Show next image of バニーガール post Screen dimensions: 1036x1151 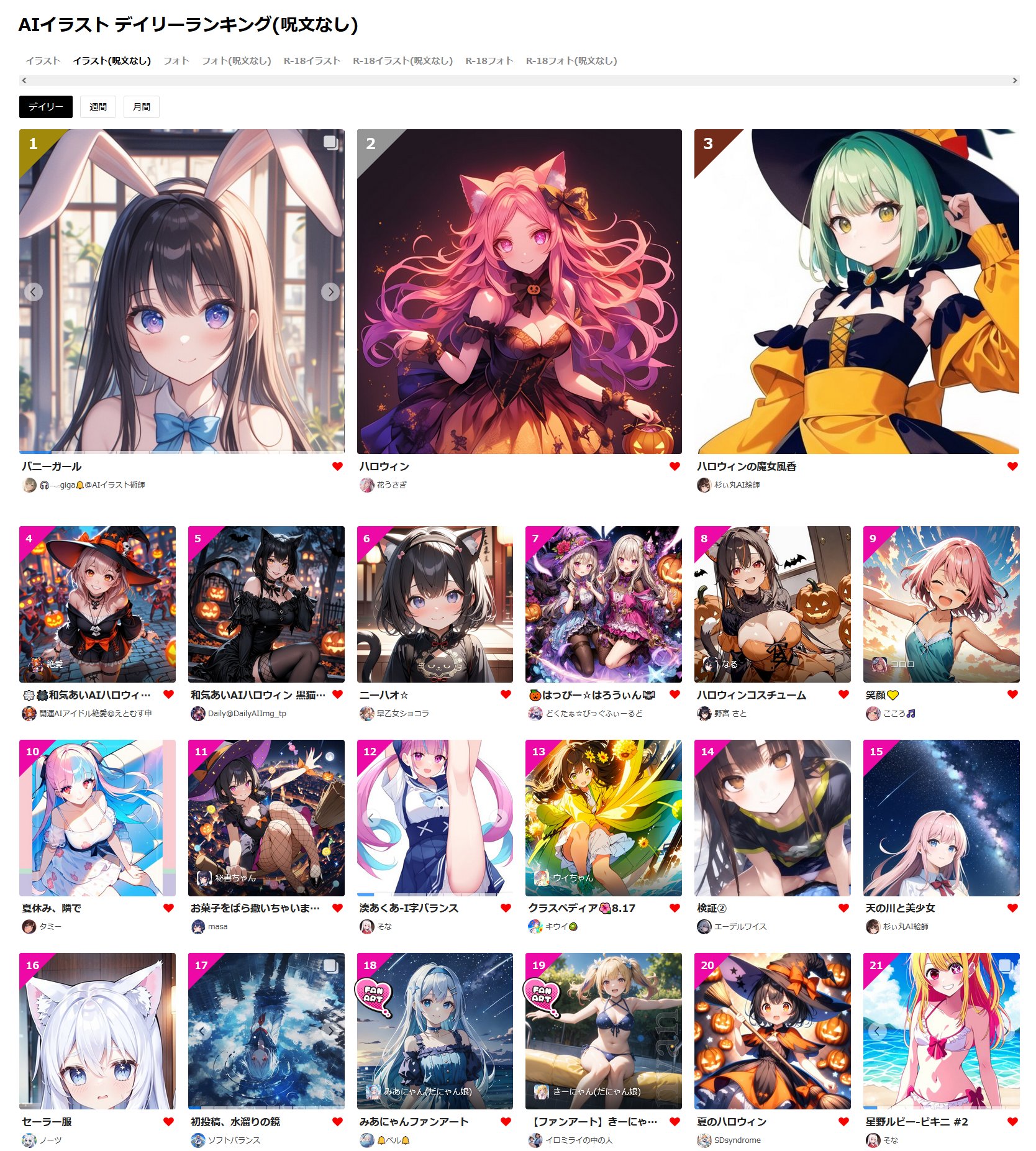tap(330, 291)
